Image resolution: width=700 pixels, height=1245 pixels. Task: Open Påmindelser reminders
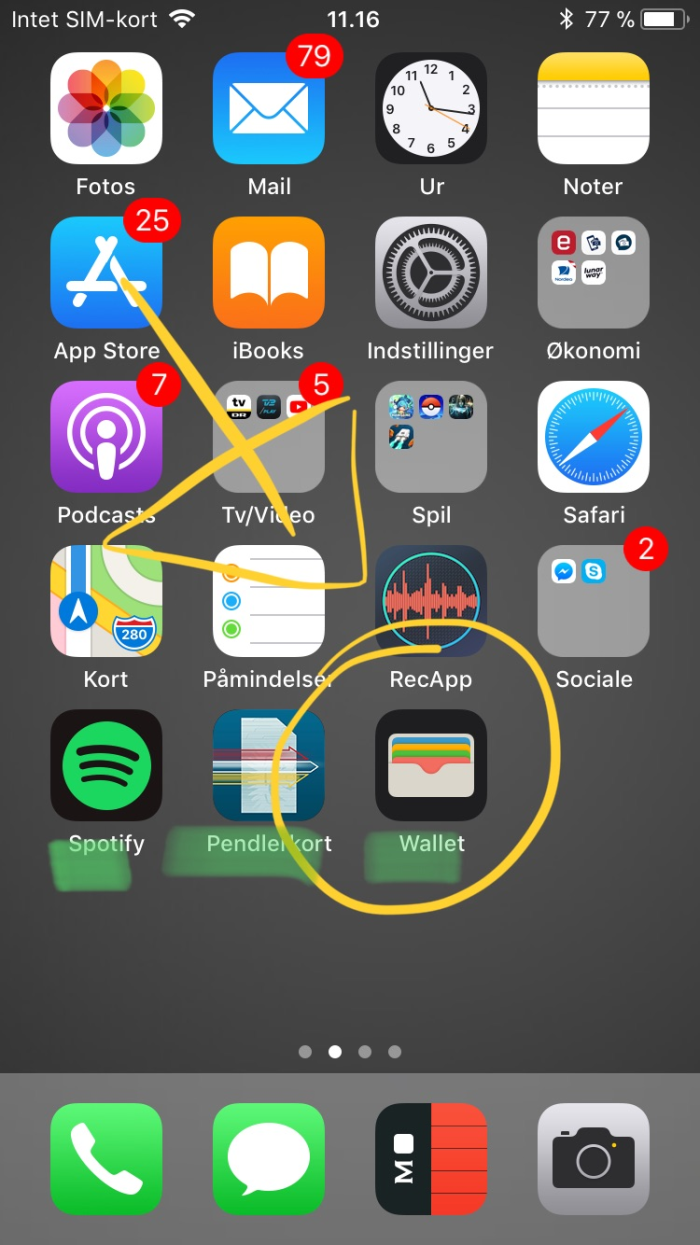point(268,601)
